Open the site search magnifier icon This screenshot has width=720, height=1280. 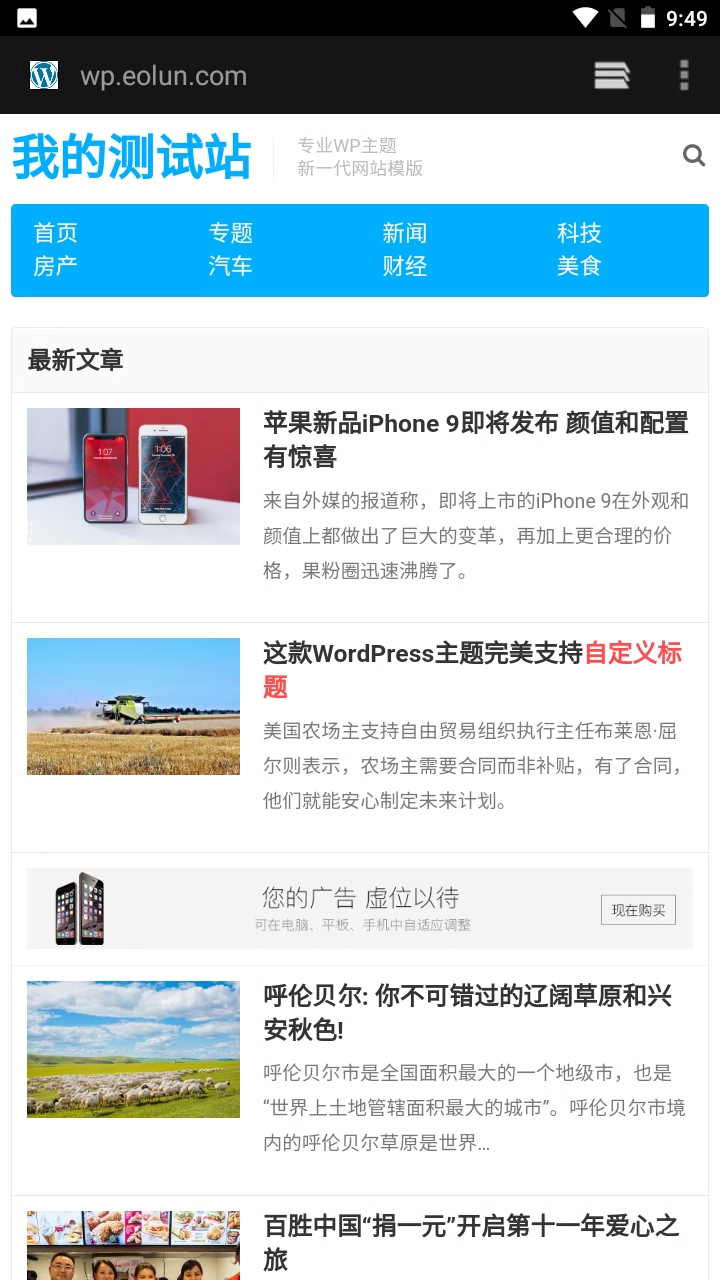[693, 155]
